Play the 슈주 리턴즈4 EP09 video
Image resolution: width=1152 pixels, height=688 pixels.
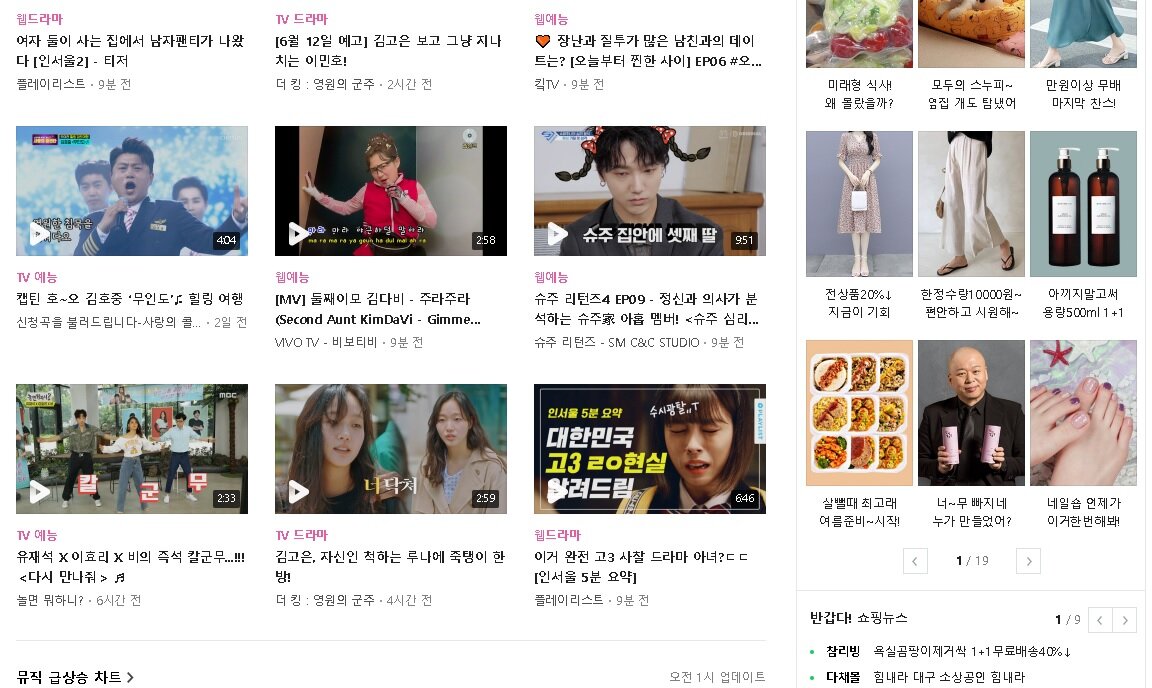click(x=649, y=191)
